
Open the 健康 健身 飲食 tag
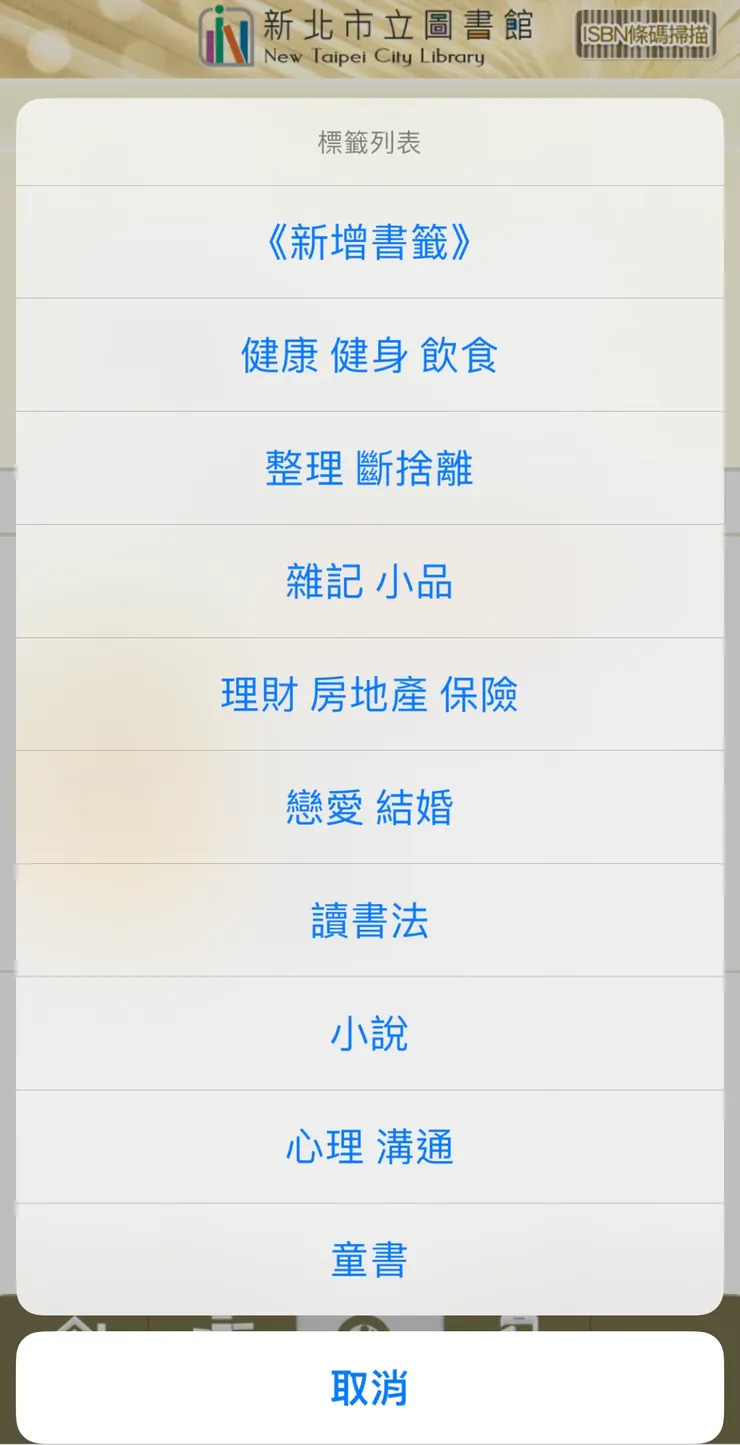[370, 355]
